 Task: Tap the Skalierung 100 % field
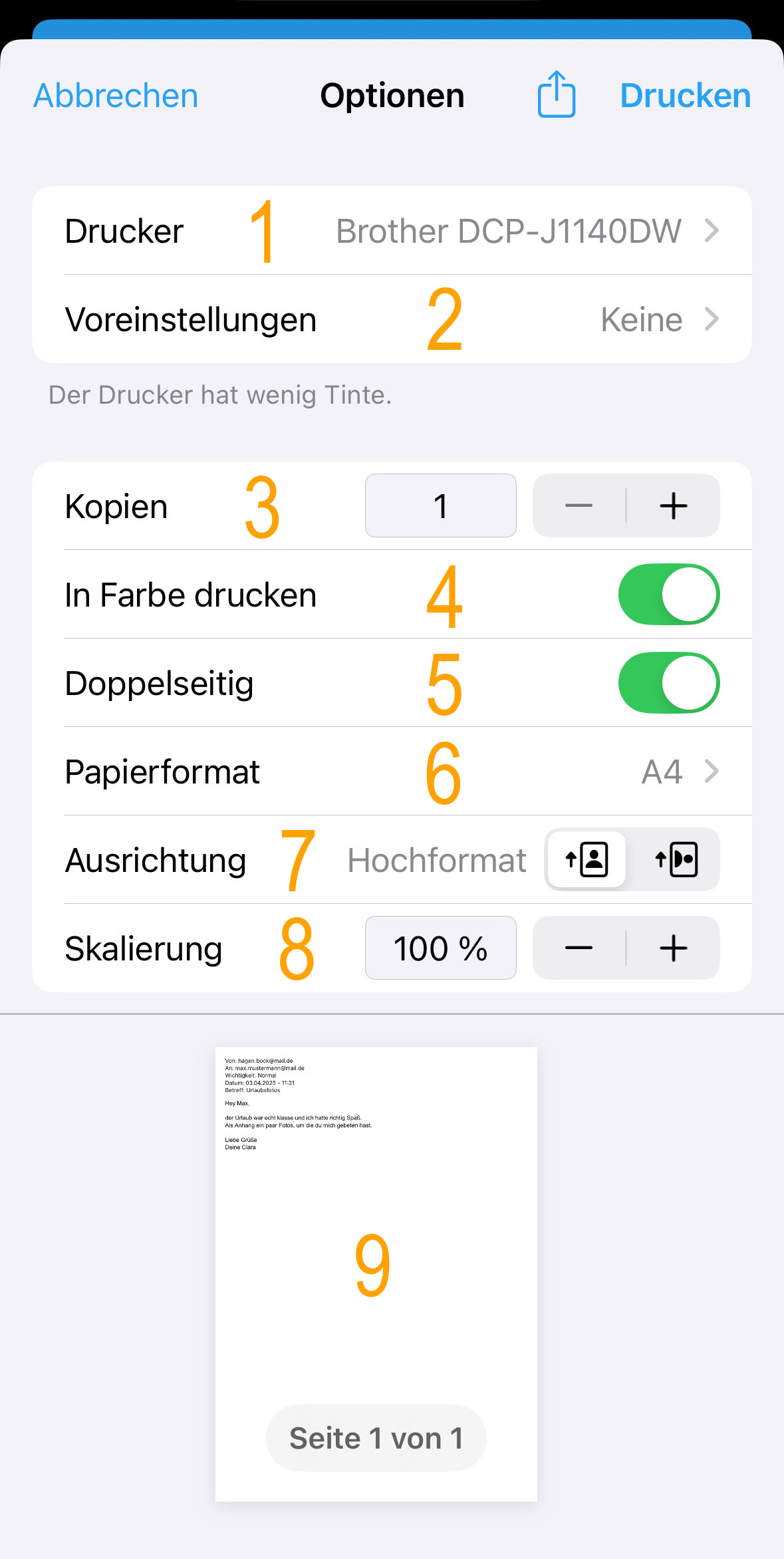[441, 948]
